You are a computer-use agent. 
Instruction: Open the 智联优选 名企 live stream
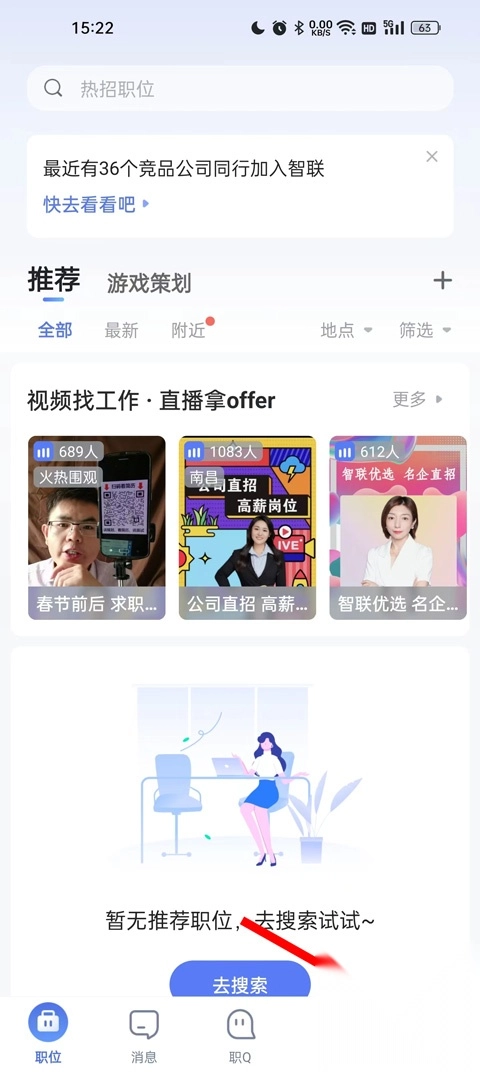coord(398,528)
